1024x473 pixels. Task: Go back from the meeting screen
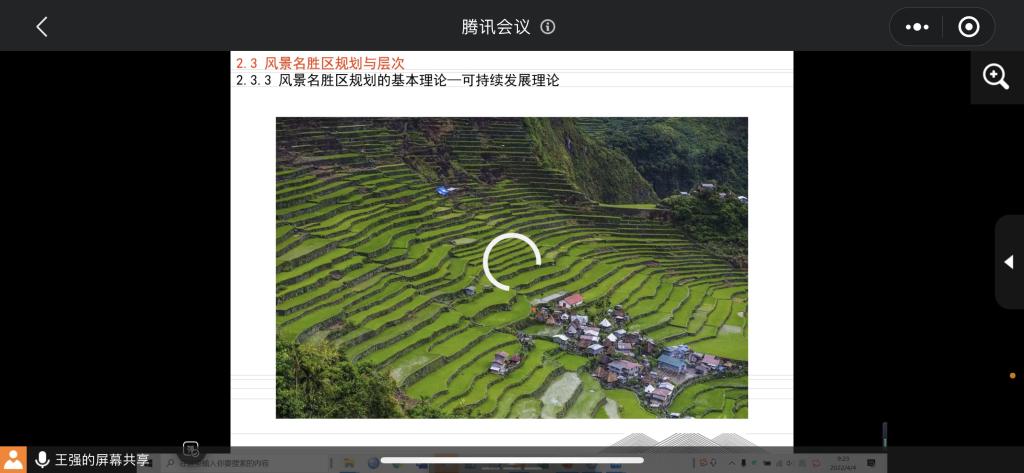(41, 27)
